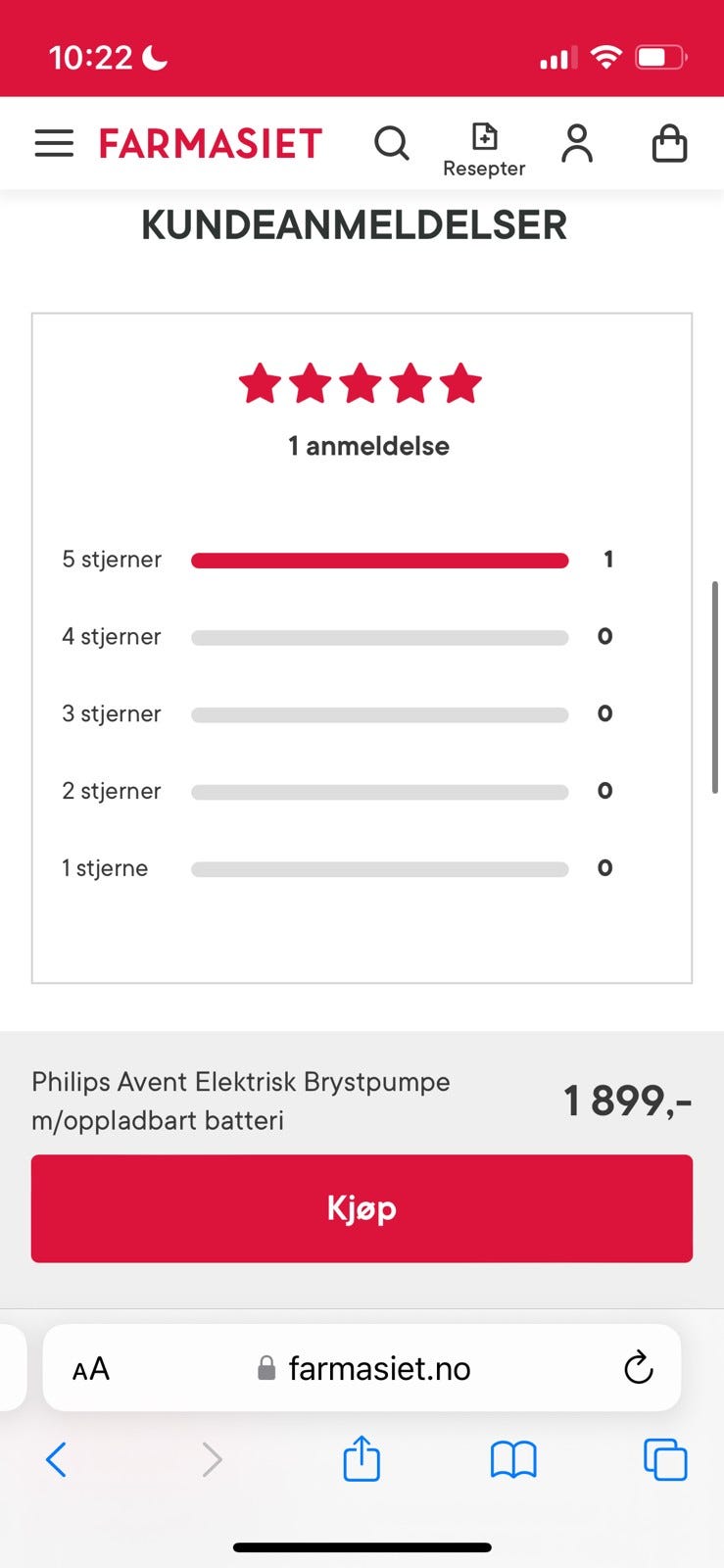Open the Safari tab overview icon
This screenshot has width=724, height=1568.
coord(664,1459)
